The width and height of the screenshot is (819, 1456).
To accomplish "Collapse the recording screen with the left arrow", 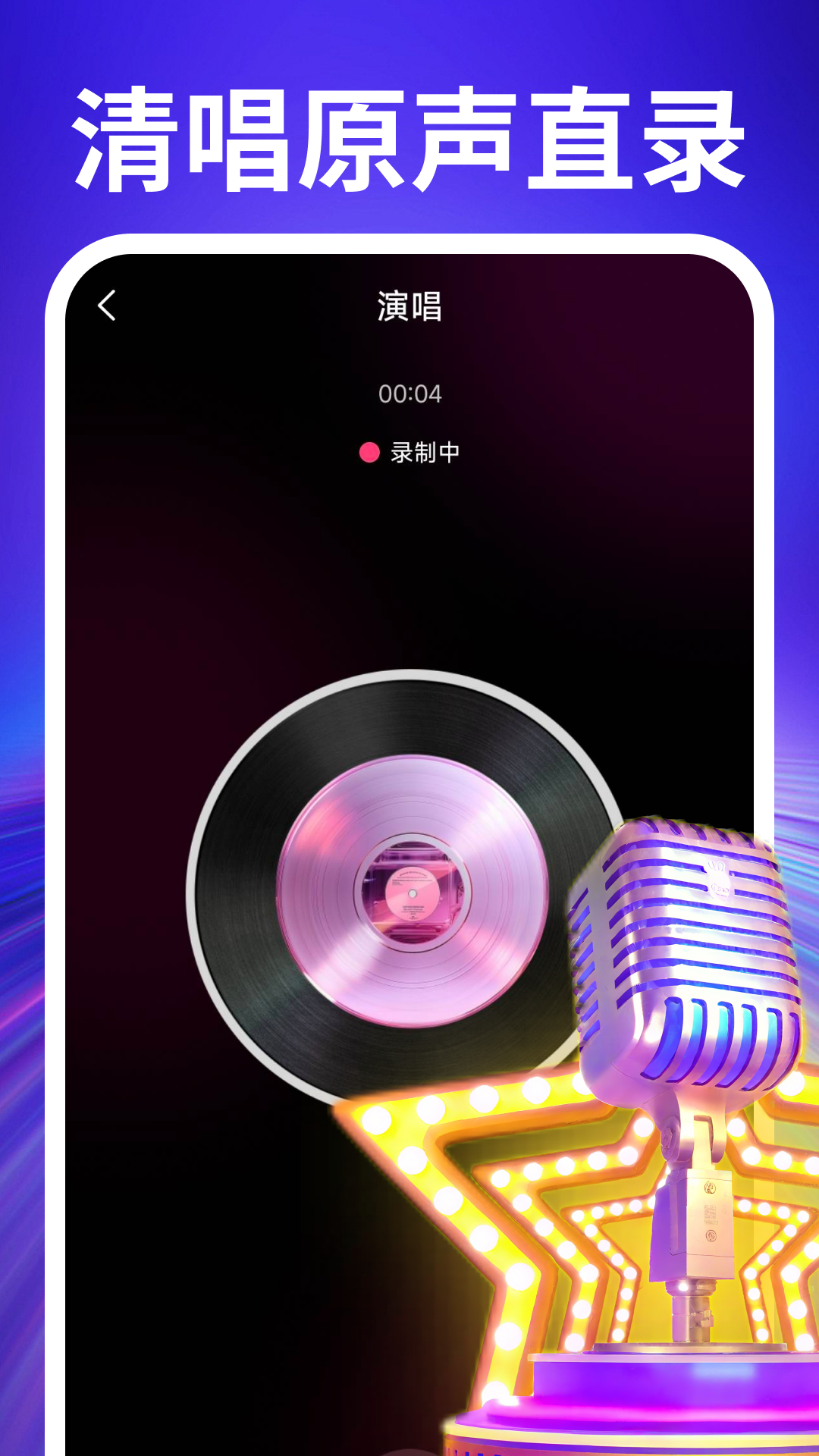I will [x=106, y=305].
